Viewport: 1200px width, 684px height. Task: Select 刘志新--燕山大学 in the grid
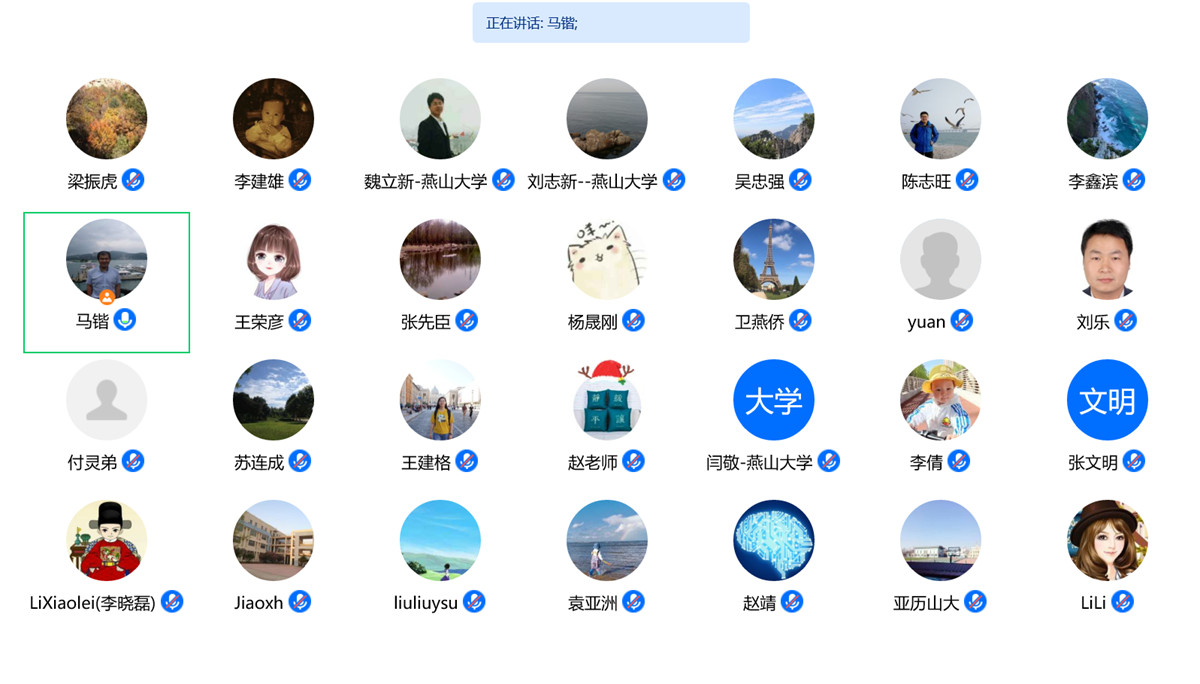[x=607, y=119]
